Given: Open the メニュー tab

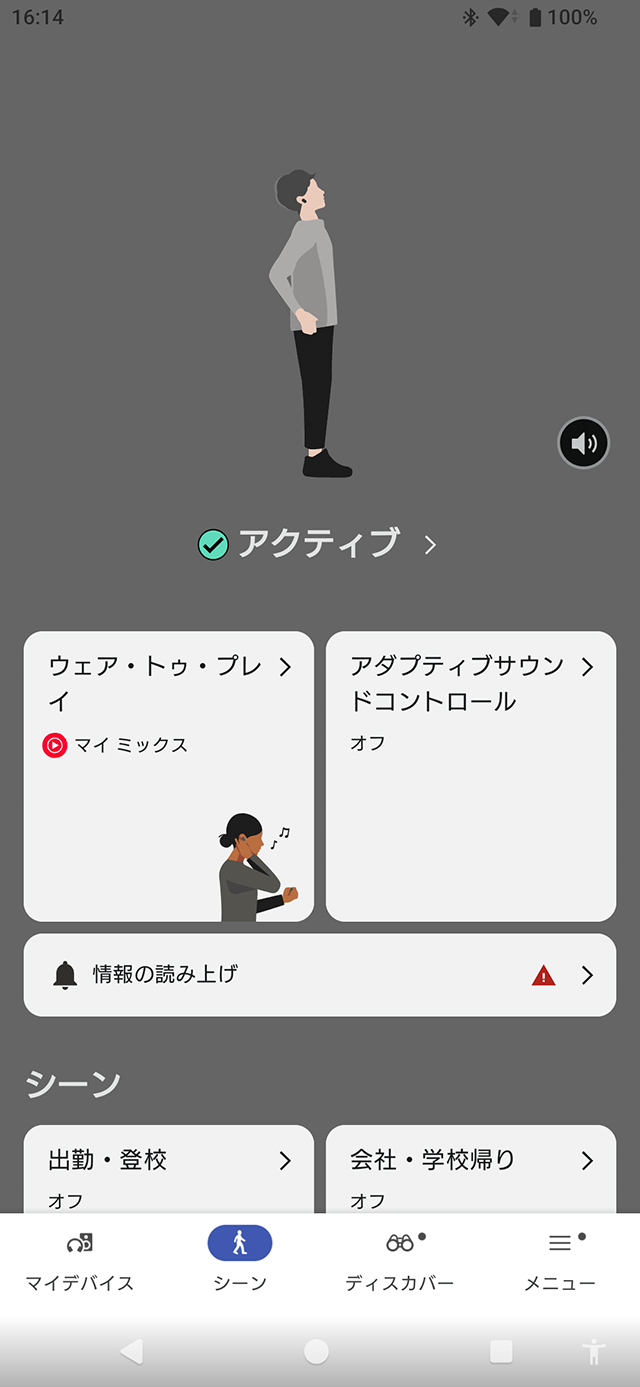Looking at the screenshot, I should 560,1261.
